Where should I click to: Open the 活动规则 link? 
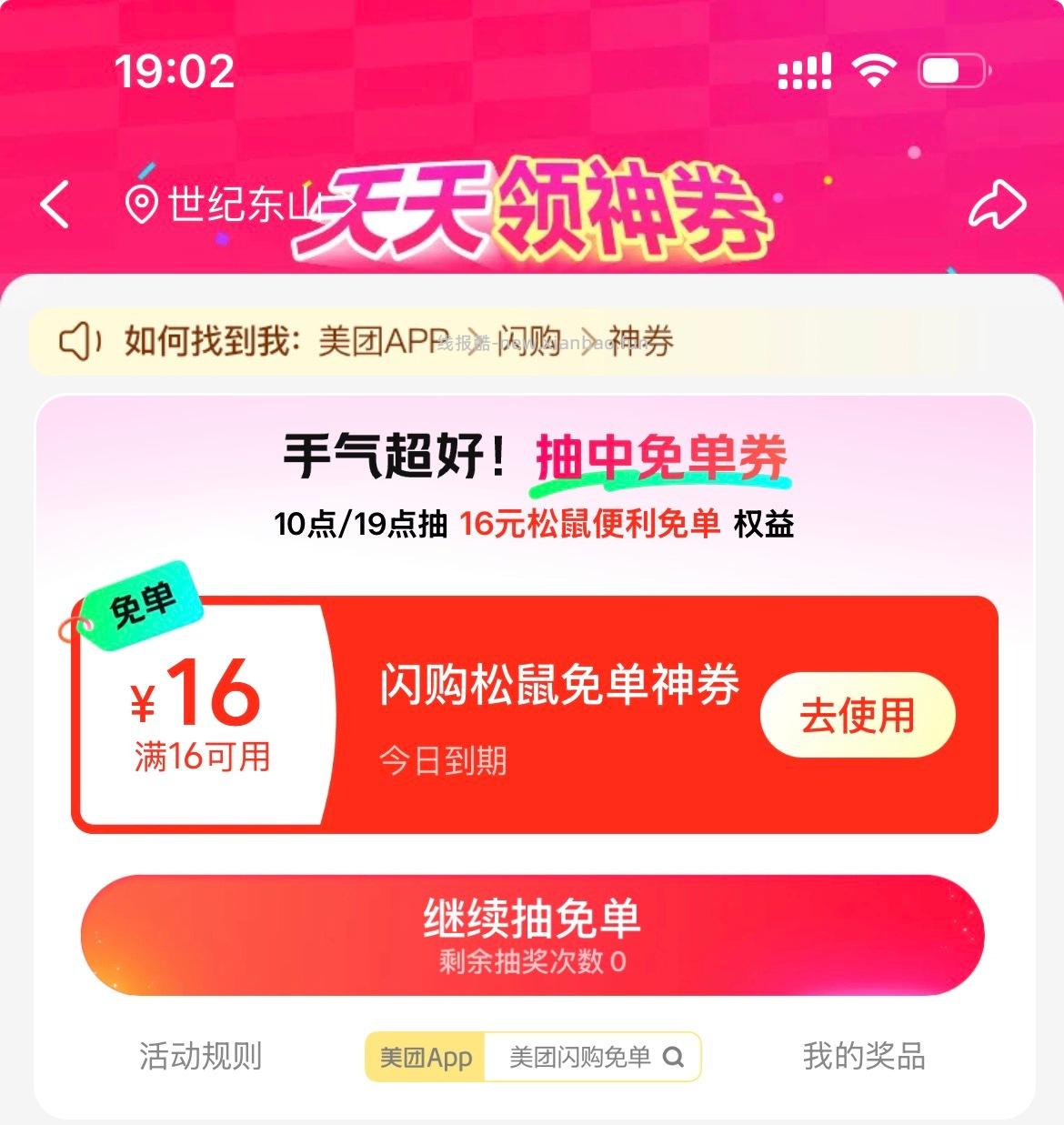coord(202,1057)
